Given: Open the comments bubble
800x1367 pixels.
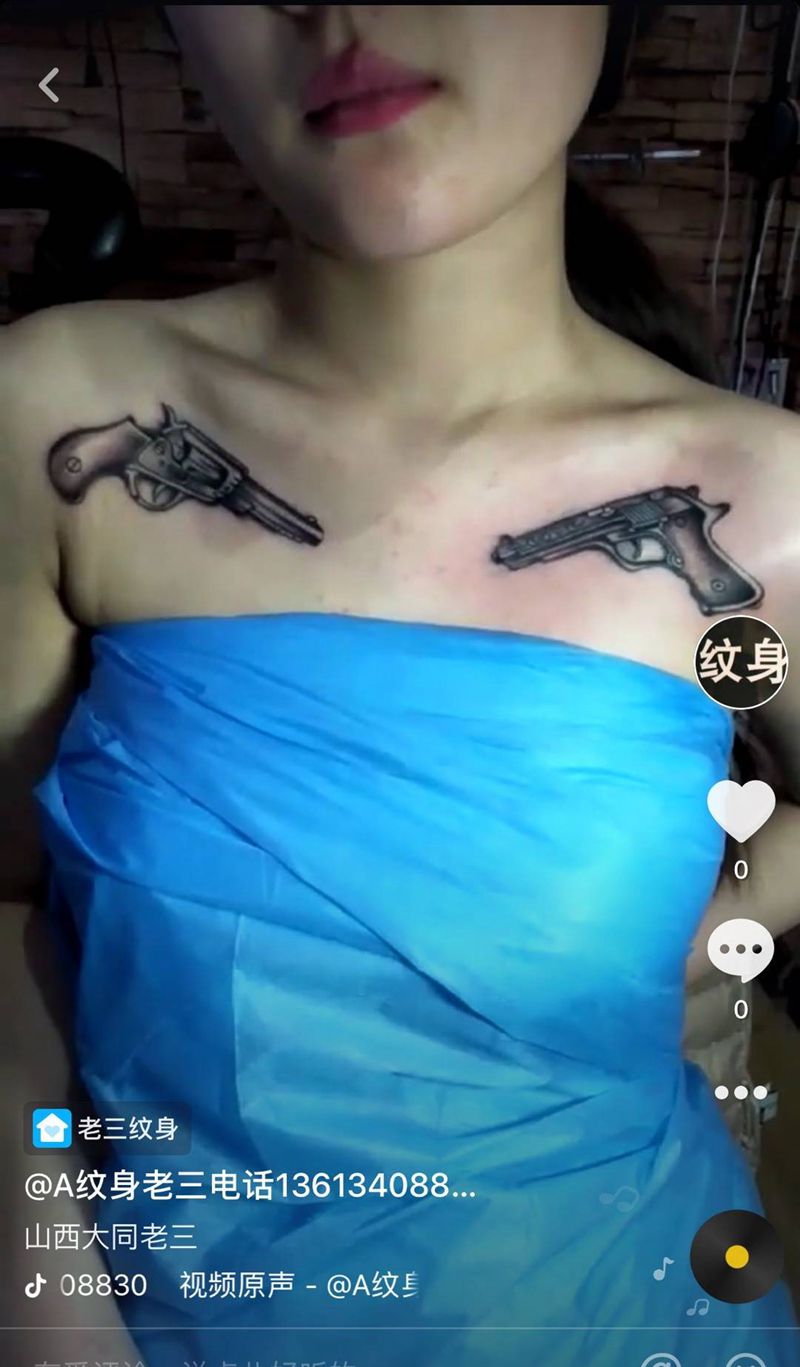Looking at the screenshot, I should pos(741,952).
